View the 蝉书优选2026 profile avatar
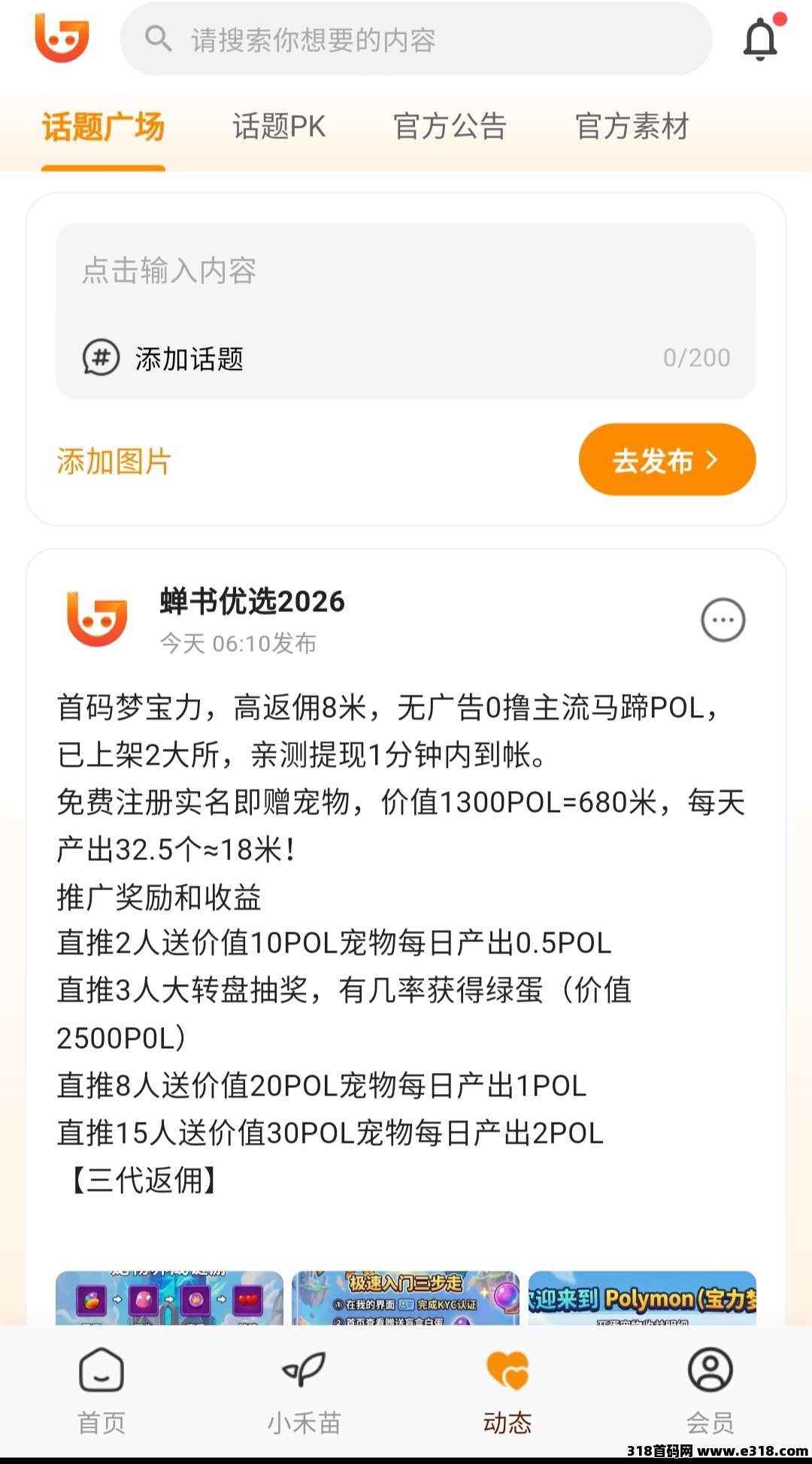 pos(97,620)
